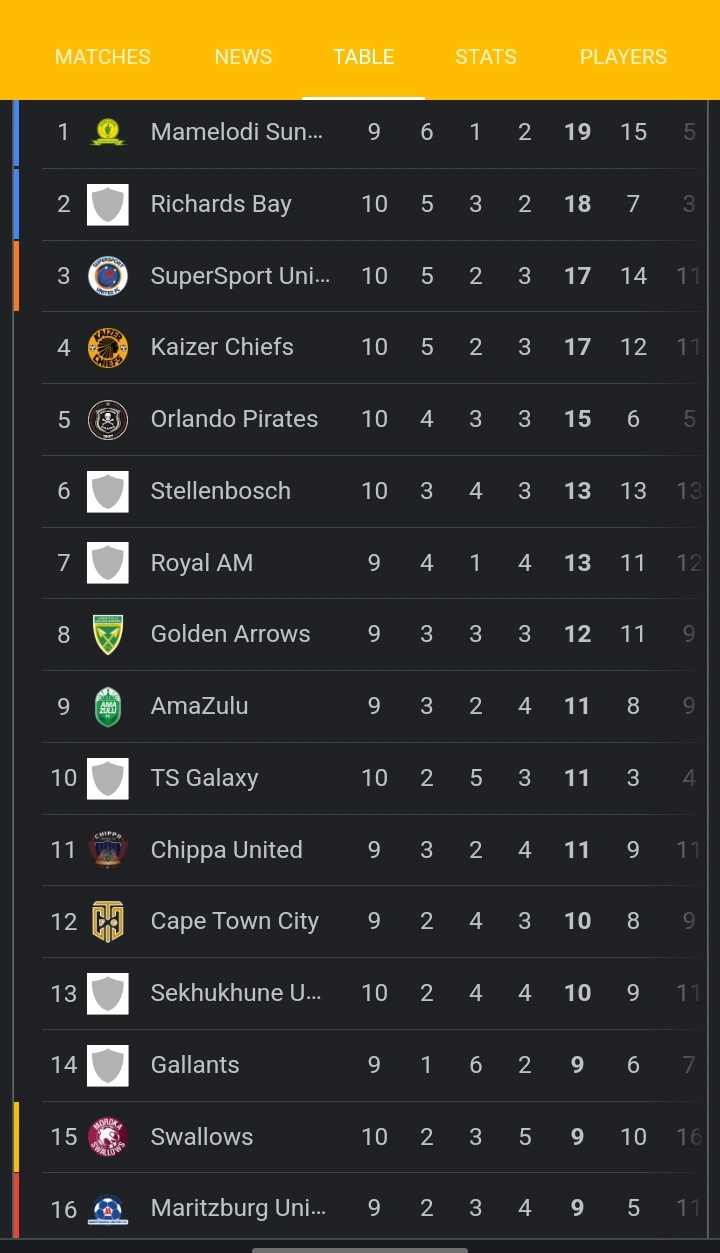Open TS Galaxy team row
Image resolution: width=720 pixels, height=1253 pixels.
pyautogui.click(x=372, y=778)
